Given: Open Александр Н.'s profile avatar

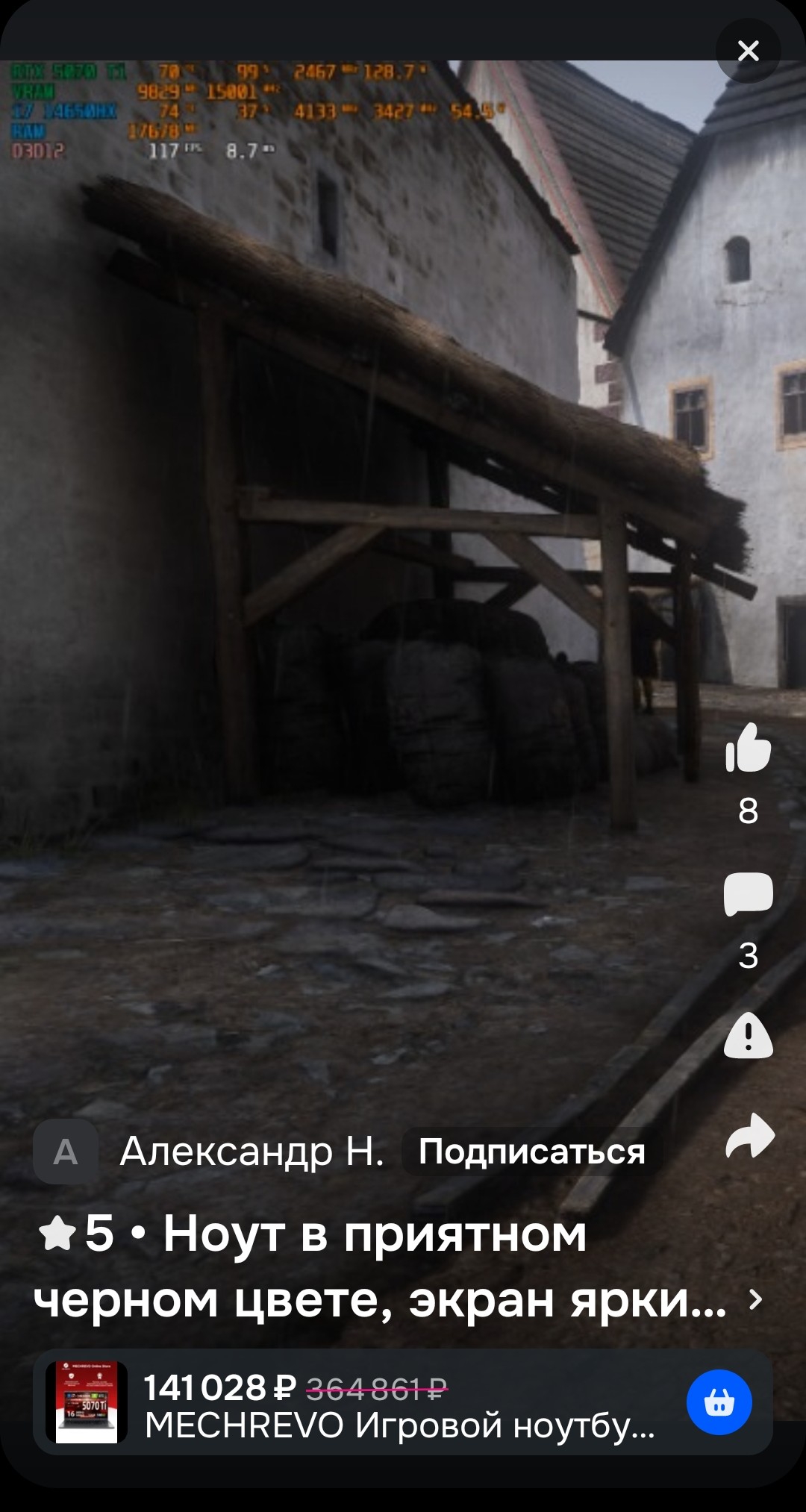Looking at the screenshot, I should tap(66, 1152).
